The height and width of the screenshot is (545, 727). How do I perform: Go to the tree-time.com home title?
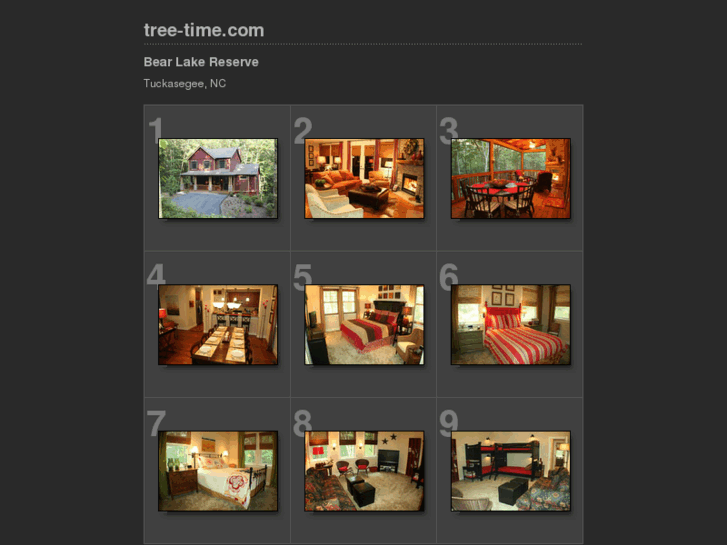204,30
